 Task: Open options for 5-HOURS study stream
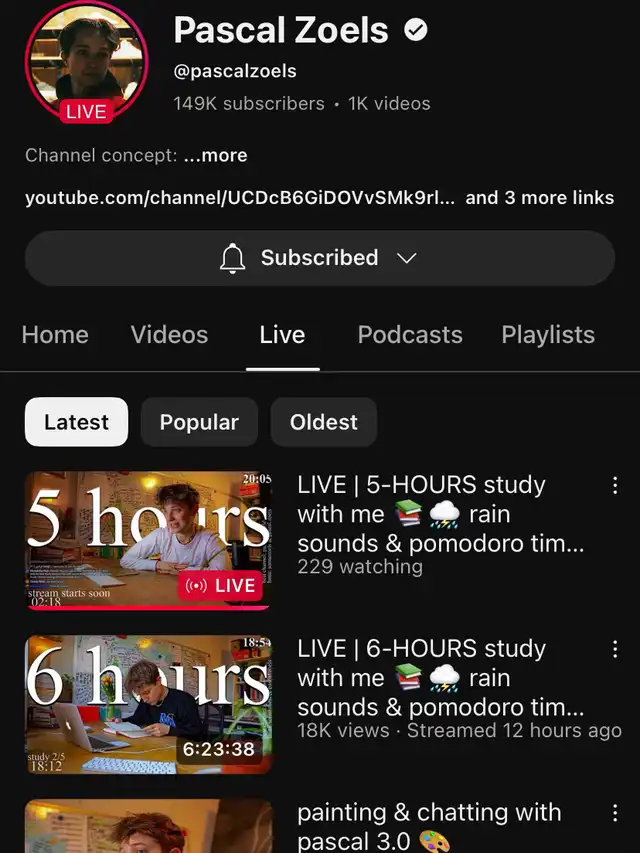[615, 486]
